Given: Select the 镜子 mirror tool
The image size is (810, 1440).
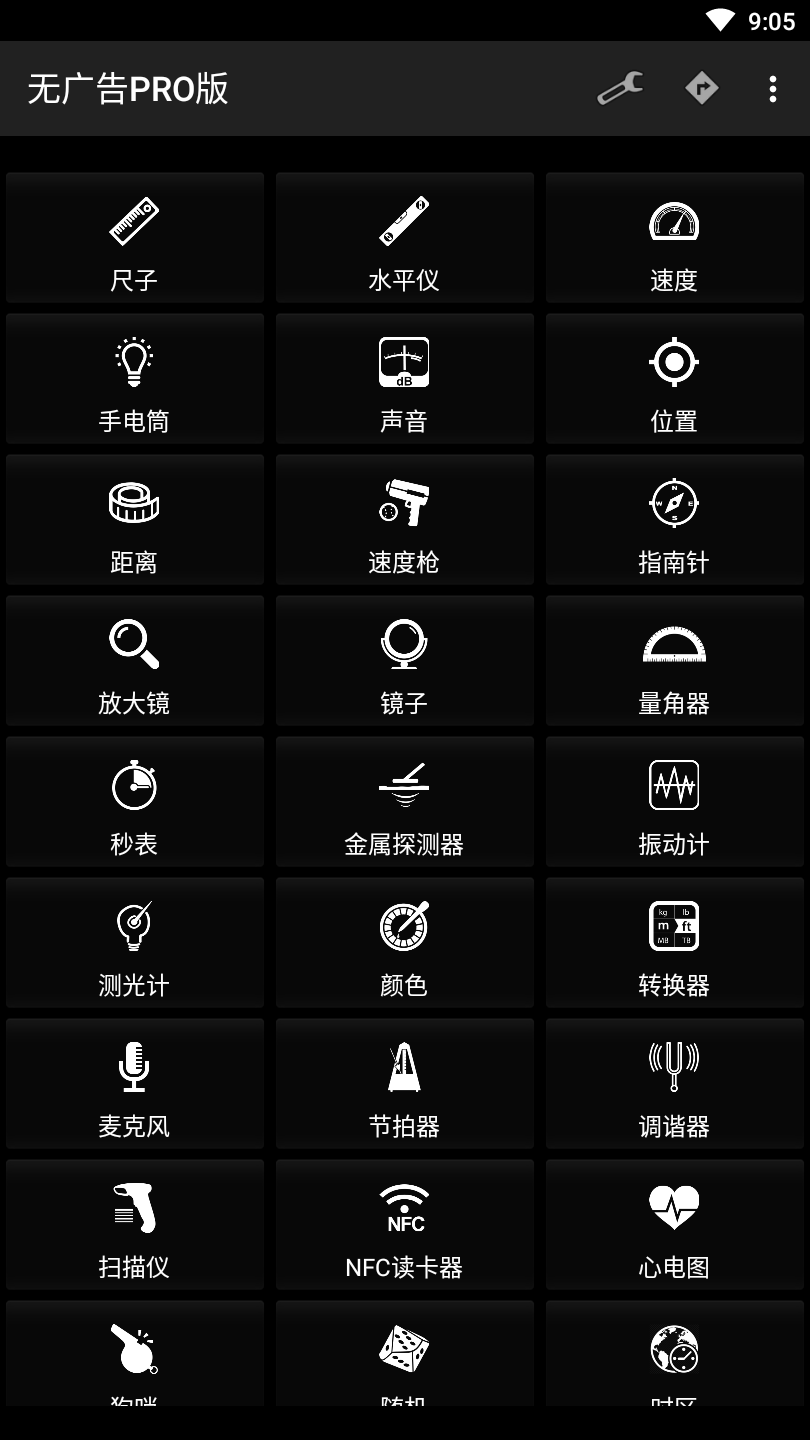Looking at the screenshot, I should pos(404,661).
